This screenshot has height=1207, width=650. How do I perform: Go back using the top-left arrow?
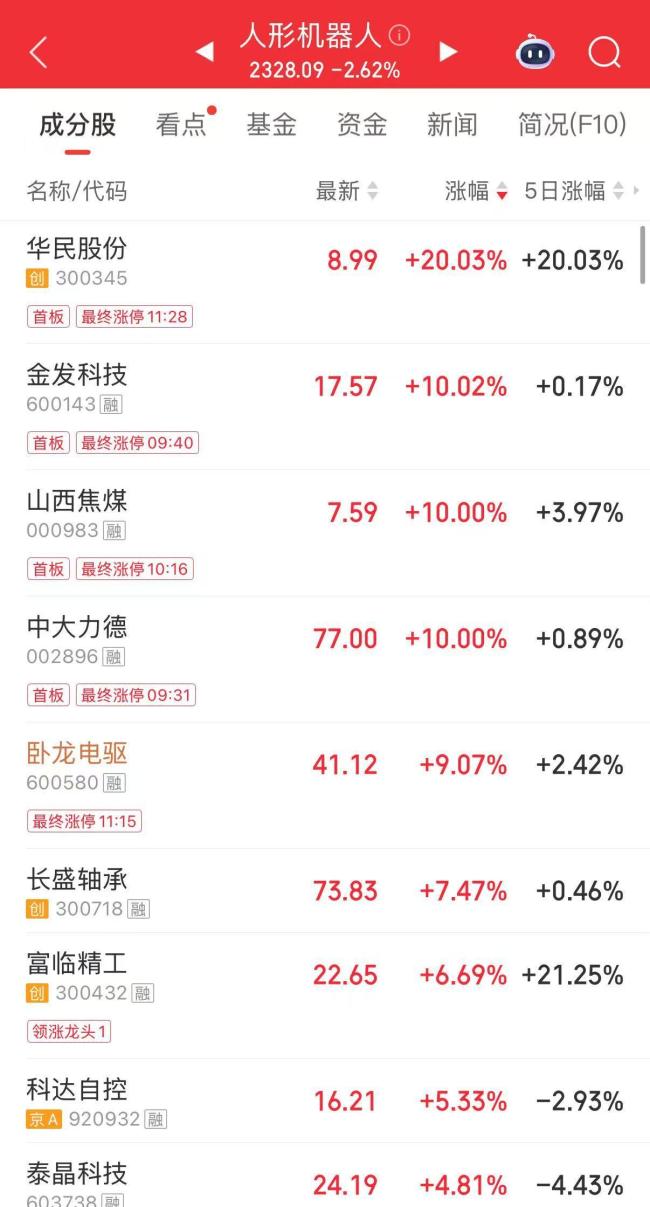tap(38, 52)
